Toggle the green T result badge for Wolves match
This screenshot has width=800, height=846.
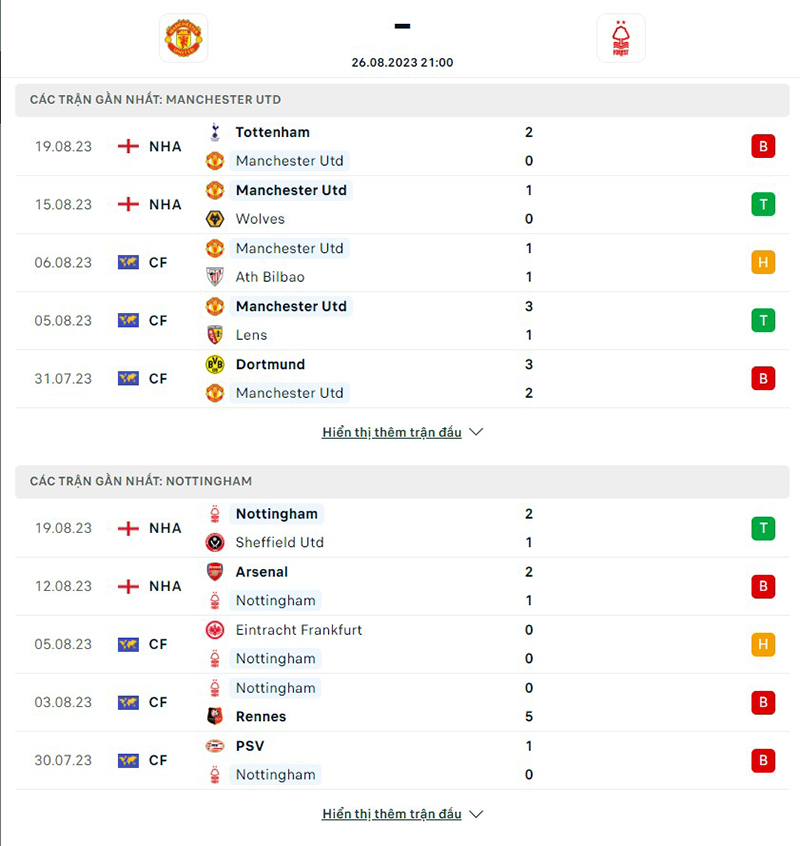(763, 204)
